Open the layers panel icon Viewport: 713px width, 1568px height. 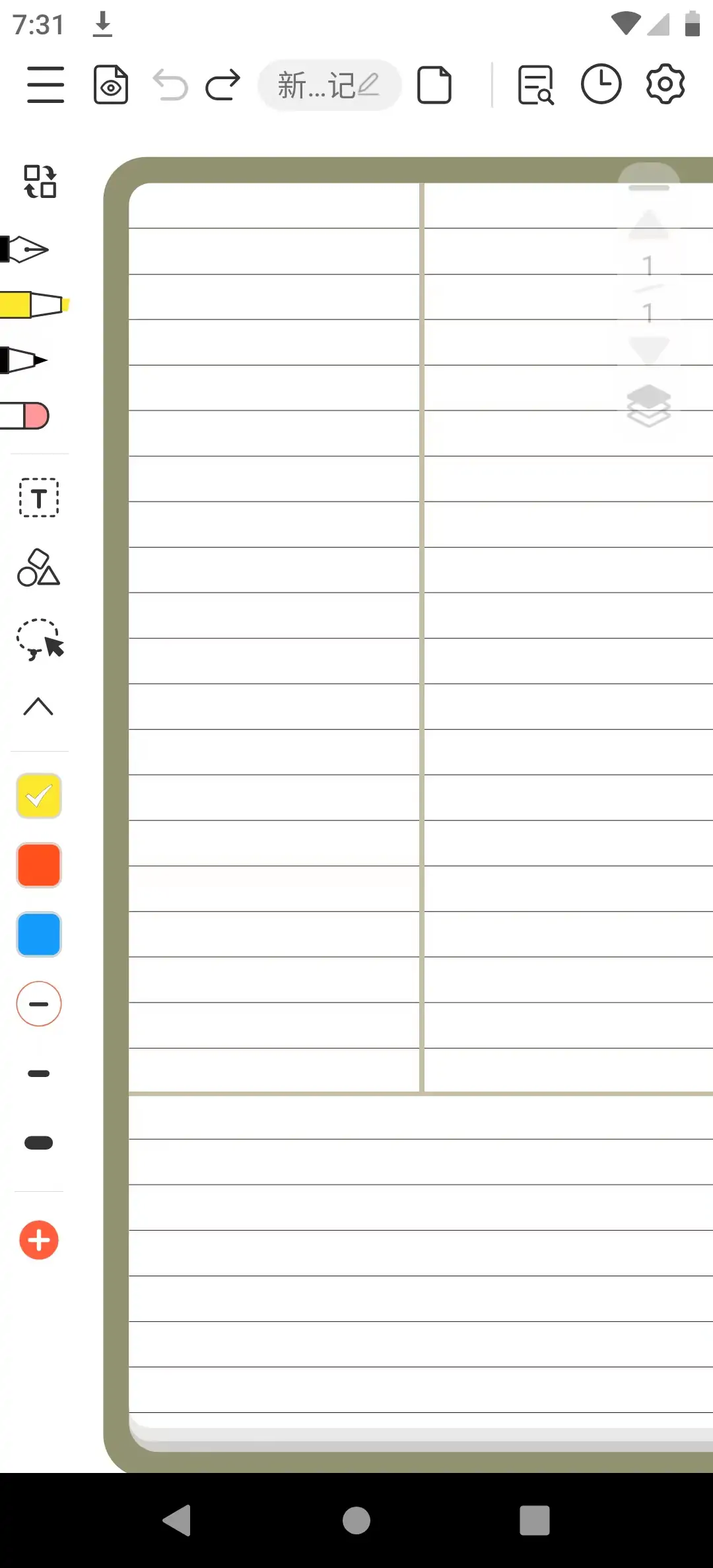(x=648, y=405)
